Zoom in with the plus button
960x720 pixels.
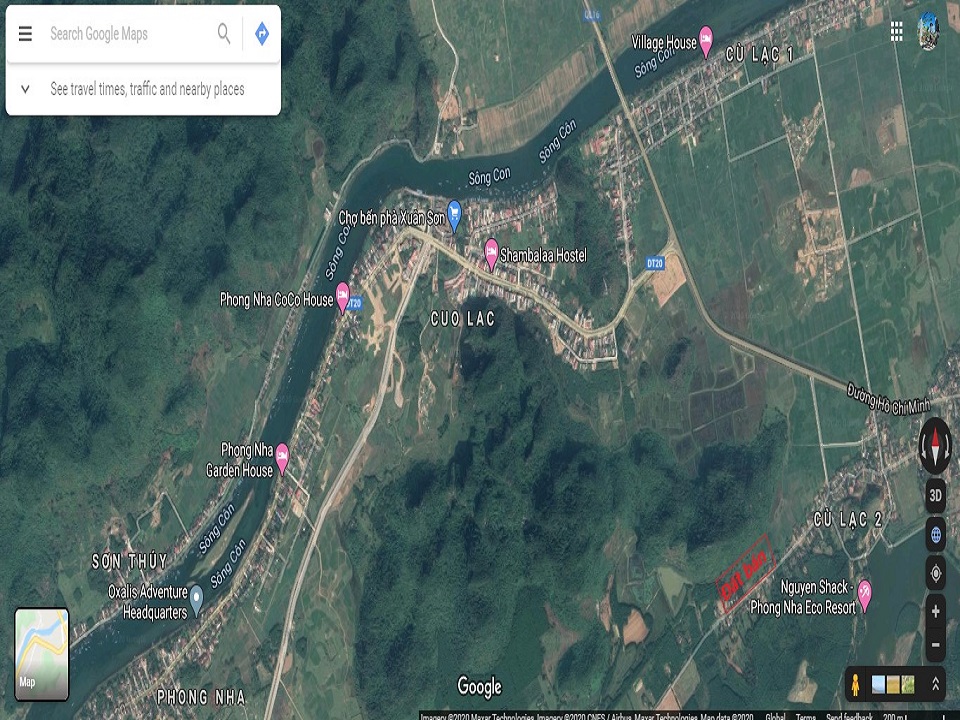coord(935,611)
